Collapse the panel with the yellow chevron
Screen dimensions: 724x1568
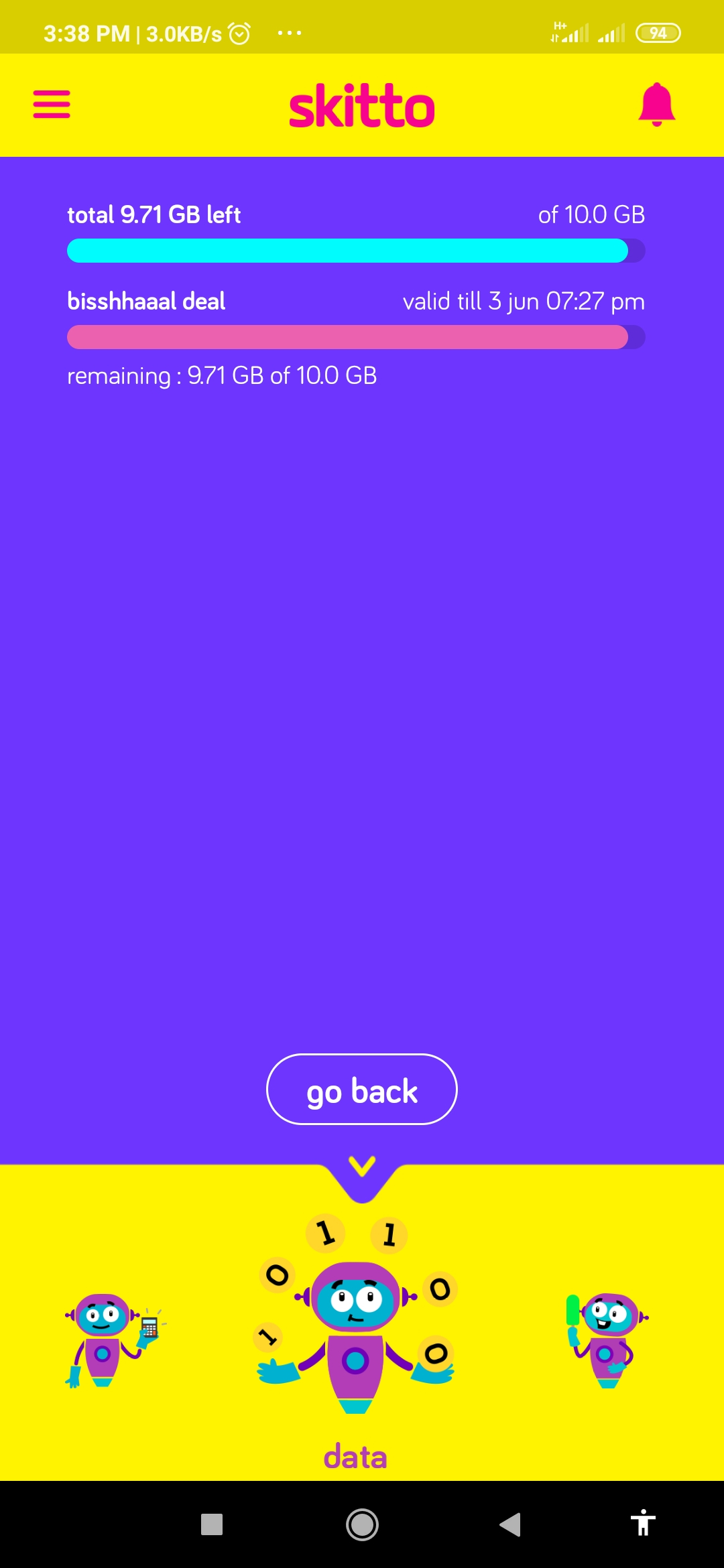pyautogui.click(x=362, y=1167)
